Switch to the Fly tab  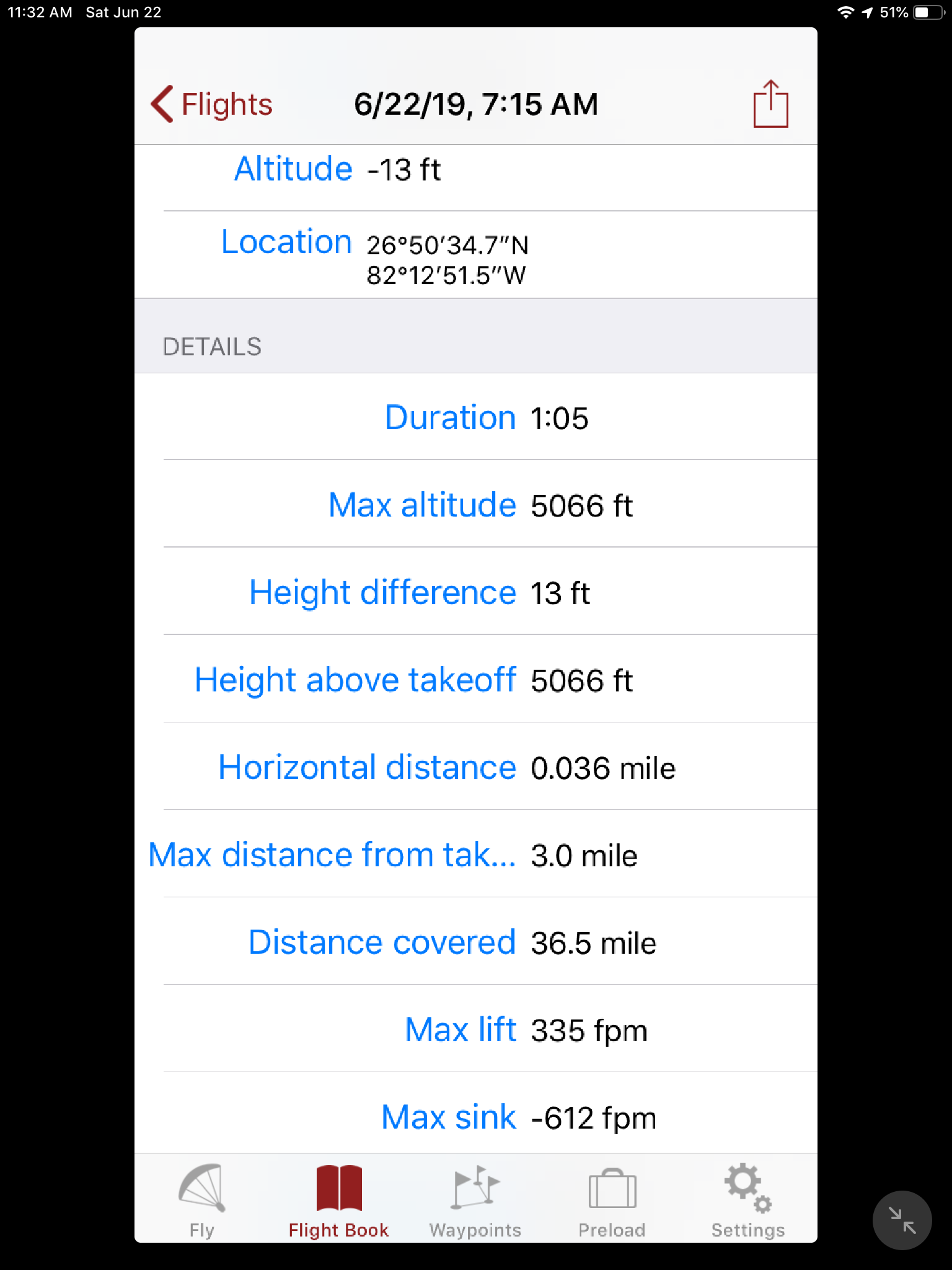click(202, 1201)
